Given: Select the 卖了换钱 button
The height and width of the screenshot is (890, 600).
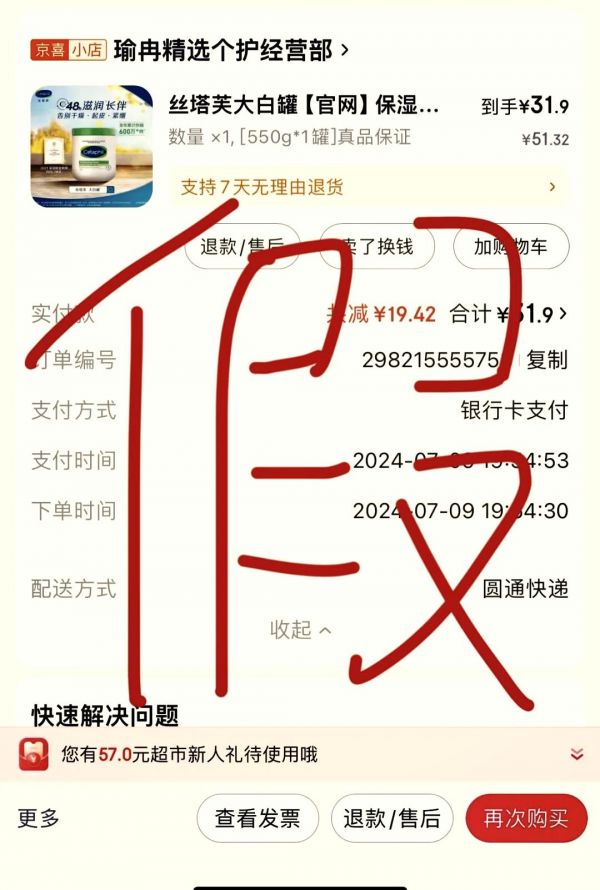Looking at the screenshot, I should (377, 246).
